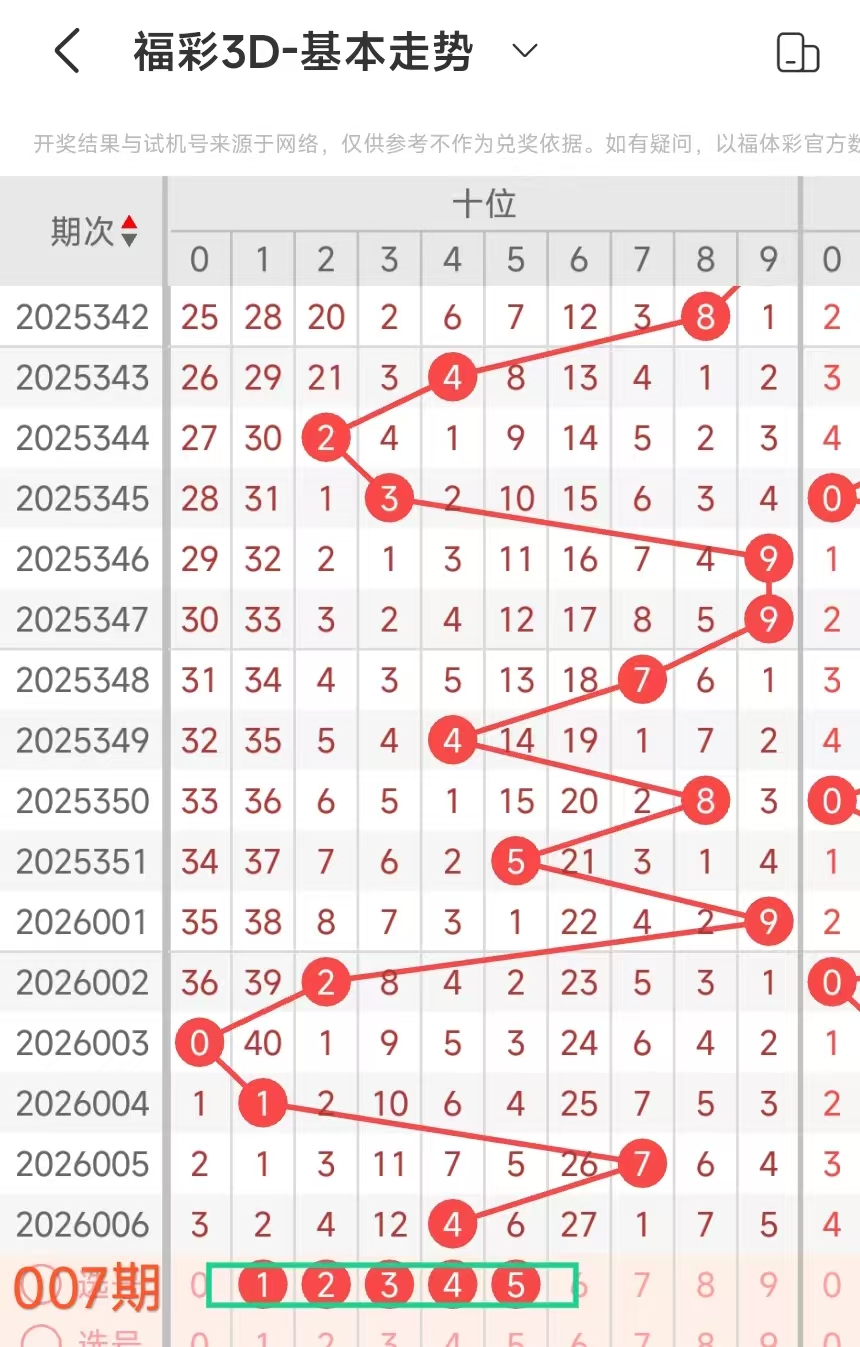Select number 8 in the 十位 selection row
The image size is (860, 1347).
click(x=705, y=1285)
